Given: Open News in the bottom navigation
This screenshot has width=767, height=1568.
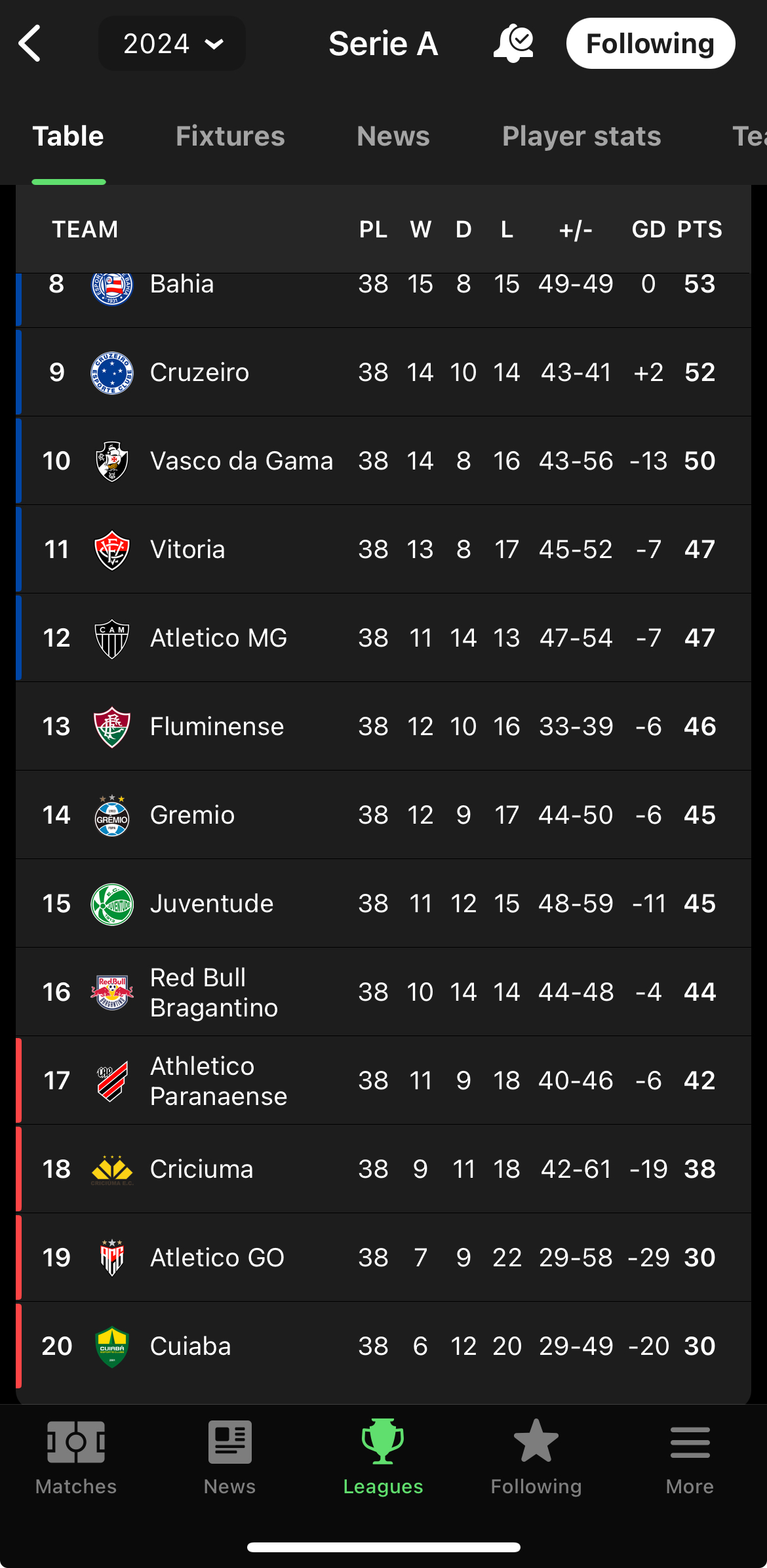Looking at the screenshot, I should [x=229, y=1457].
